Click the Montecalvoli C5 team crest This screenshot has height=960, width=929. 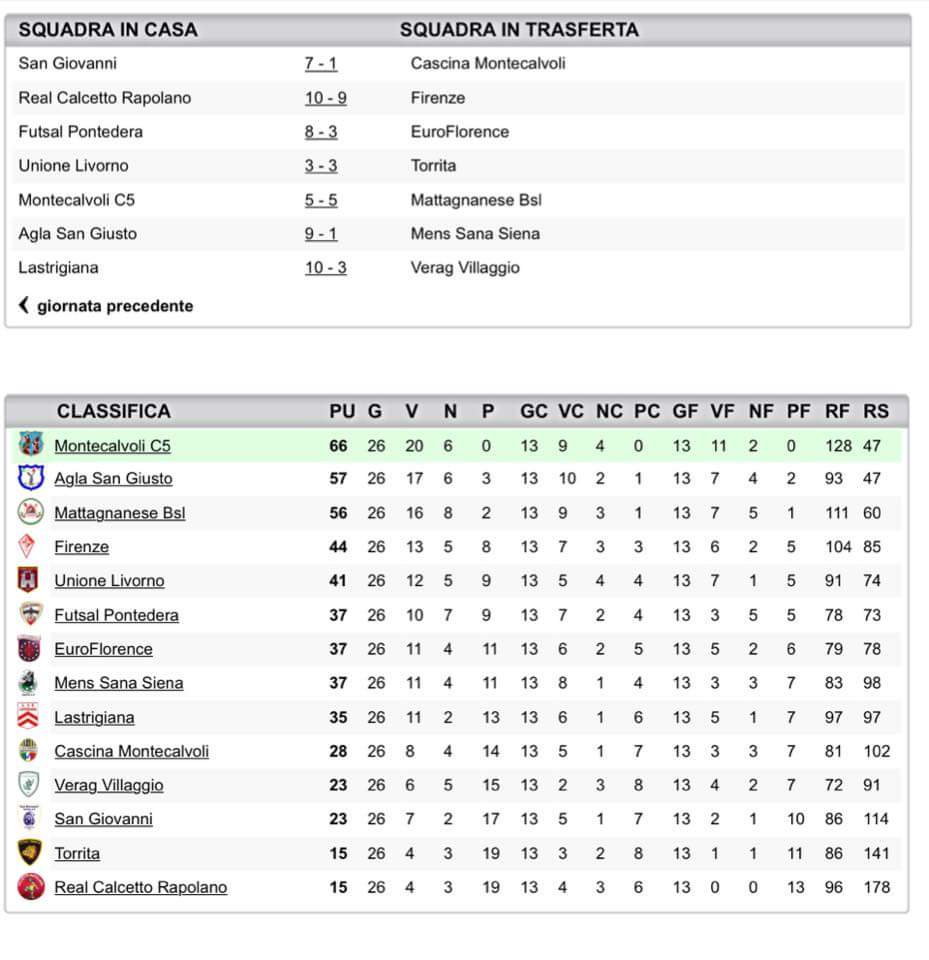31,443
